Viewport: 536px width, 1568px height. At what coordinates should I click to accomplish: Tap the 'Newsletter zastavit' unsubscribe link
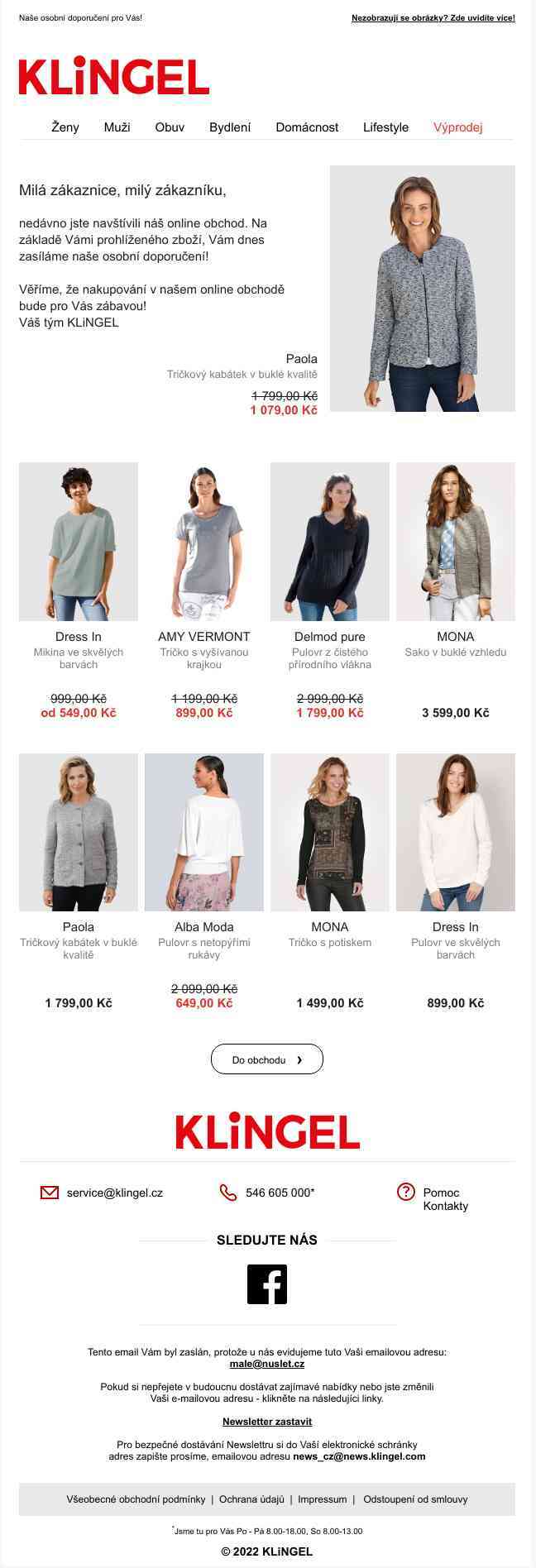[267, 1422]
